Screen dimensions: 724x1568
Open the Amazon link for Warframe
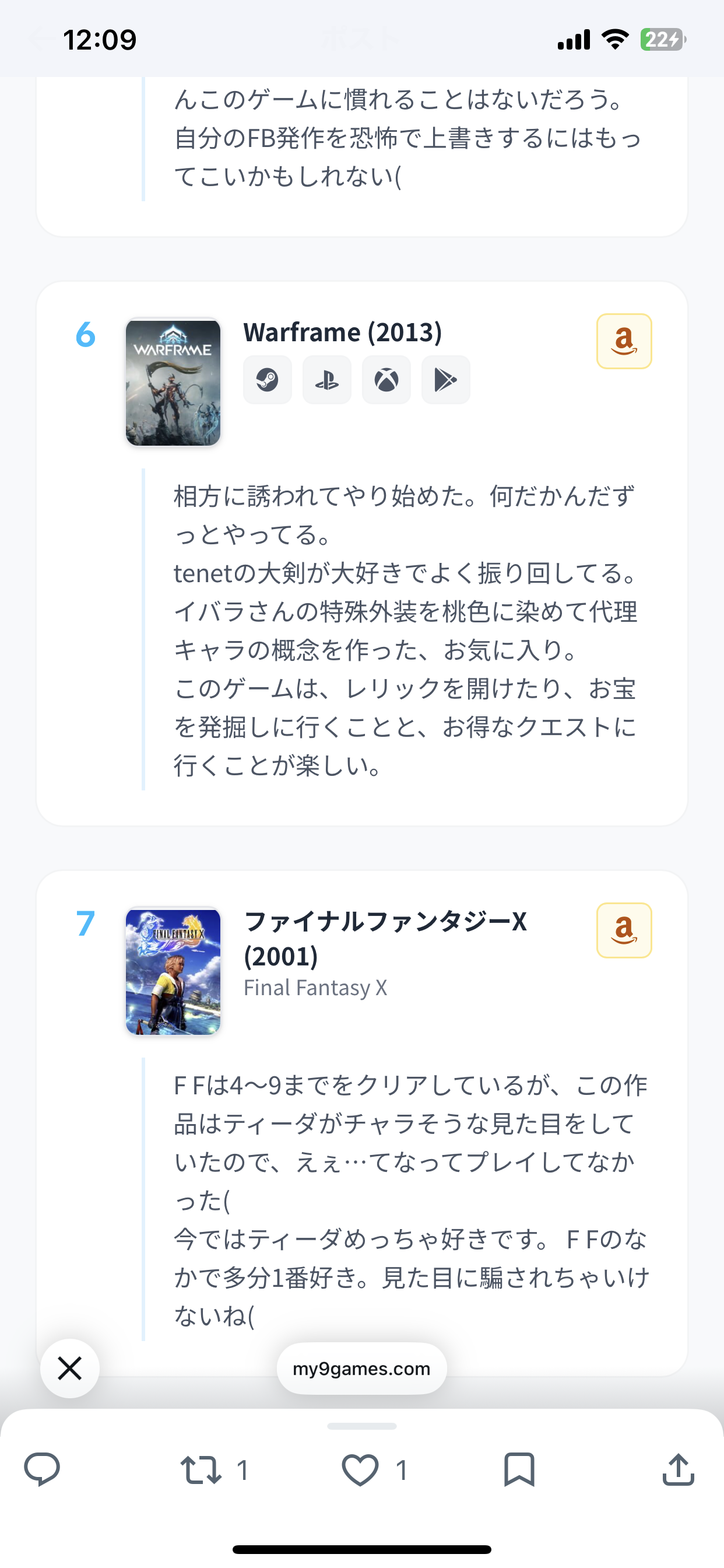624,341
